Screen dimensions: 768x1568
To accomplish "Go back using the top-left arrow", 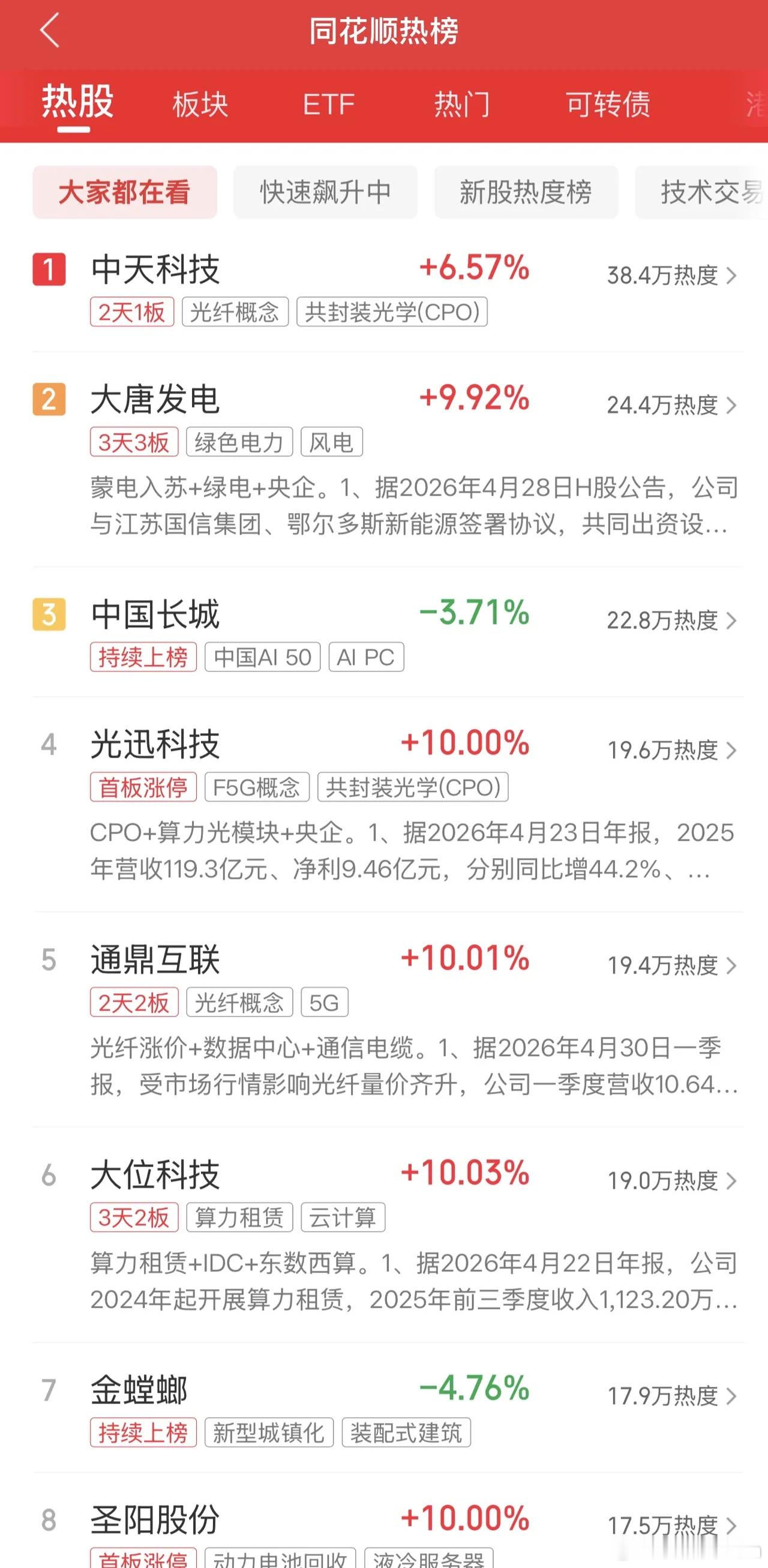I will (50, 31).
